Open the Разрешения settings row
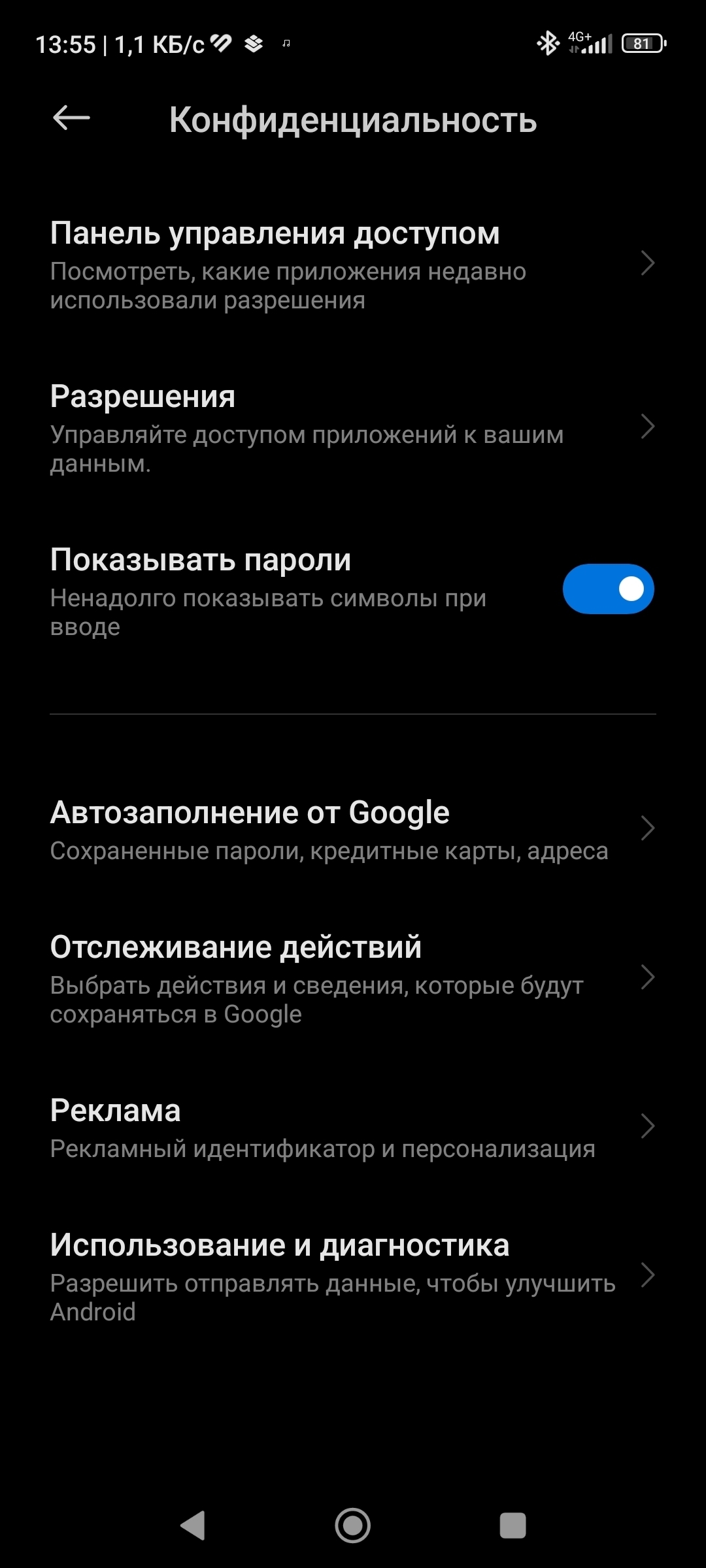 coord(353,427)
